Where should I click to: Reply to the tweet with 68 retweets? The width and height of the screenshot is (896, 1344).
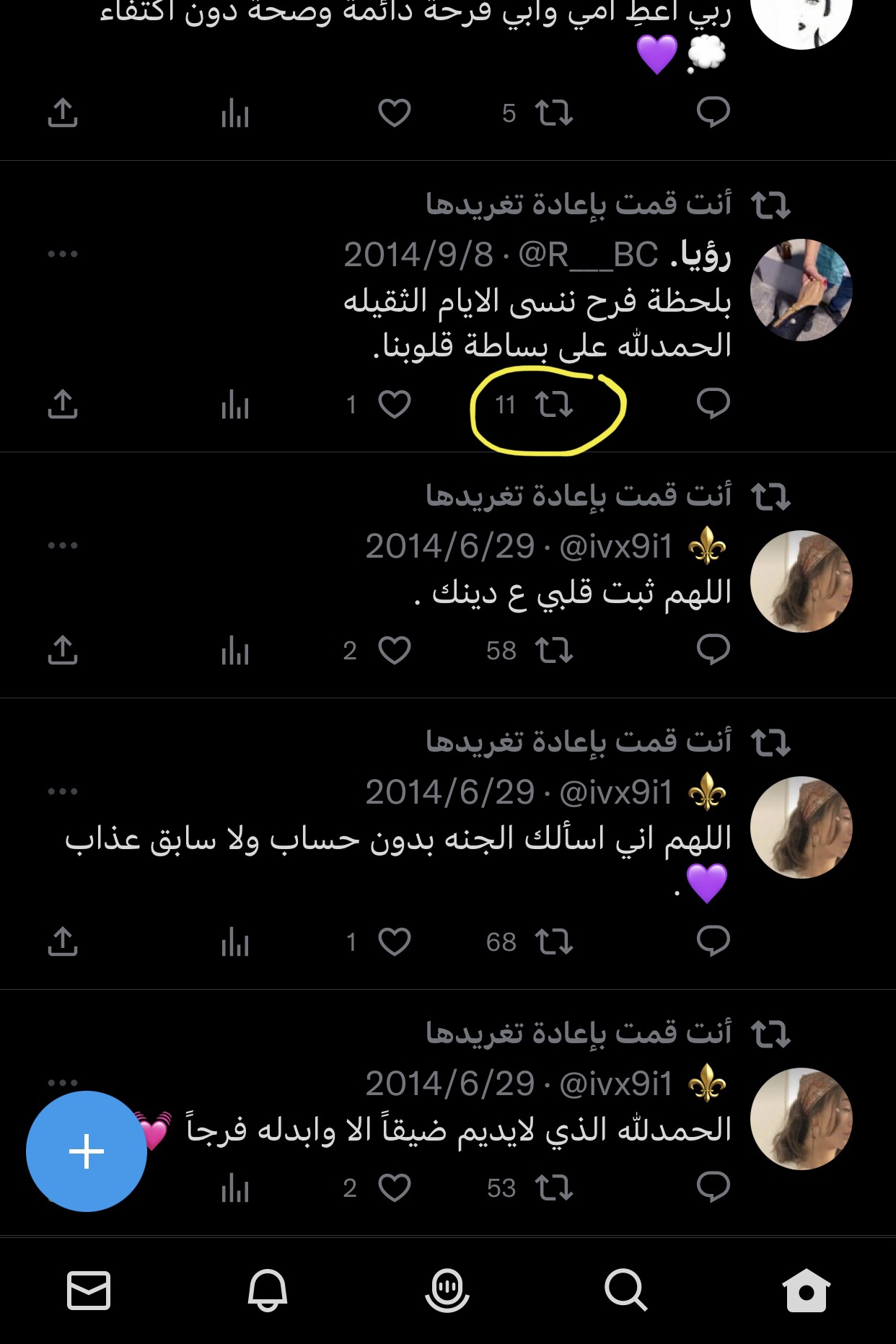(713, 941)
